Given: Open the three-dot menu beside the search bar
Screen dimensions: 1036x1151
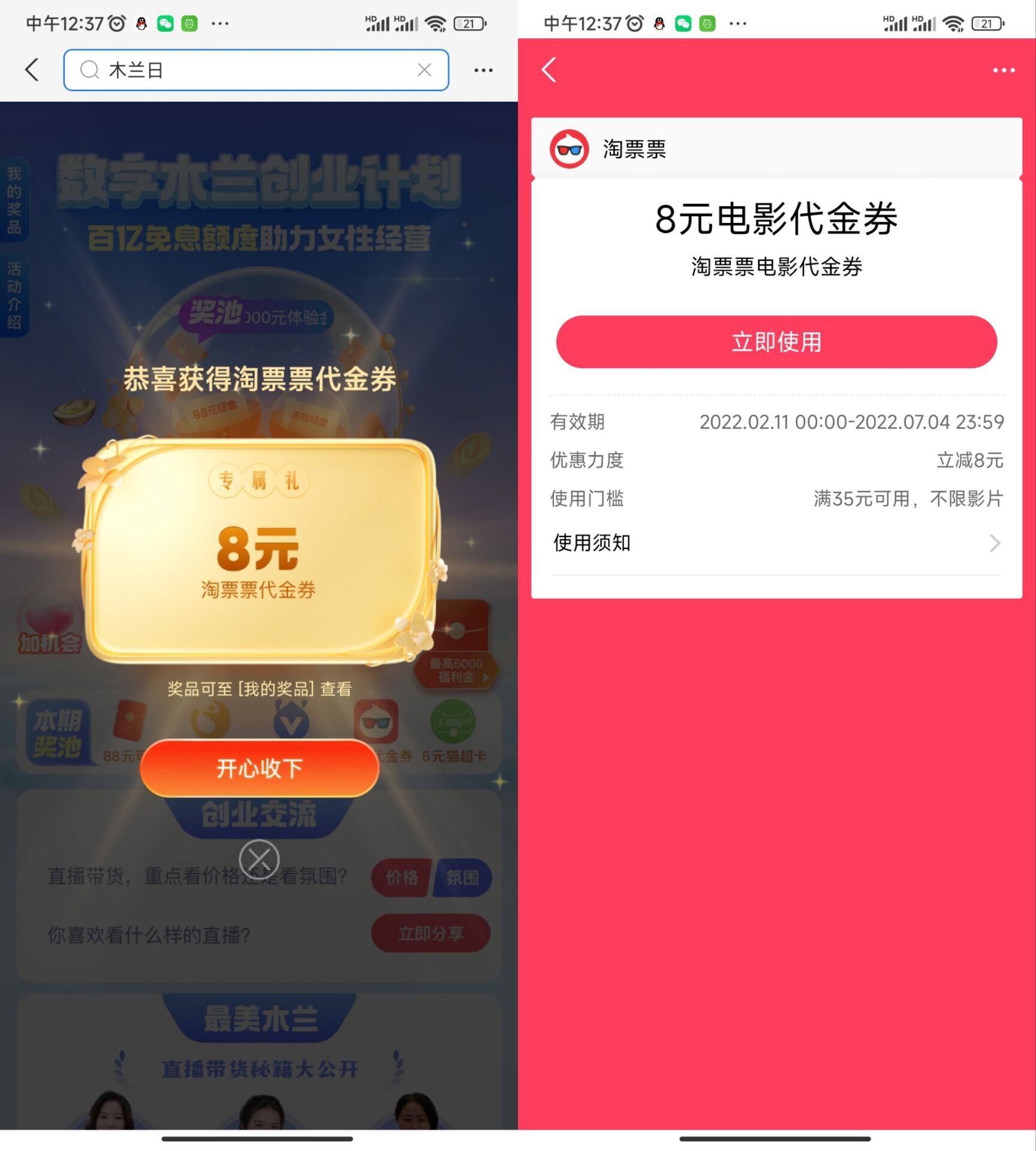Looking at the screenshot, I should click(483, 70).
